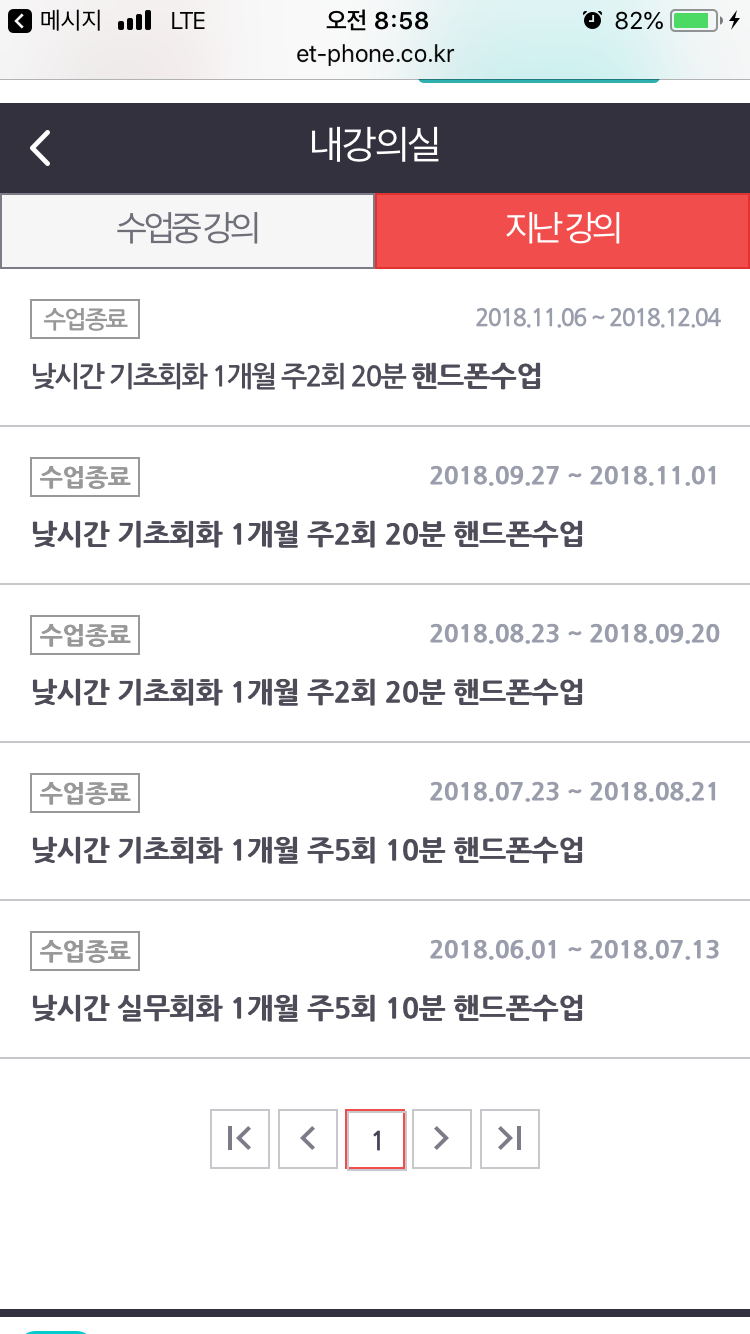Open course dated 2018.07.23 ~ 2018.08.21
The width and height of the screenshot is (750, 1334).
(306, 850)
